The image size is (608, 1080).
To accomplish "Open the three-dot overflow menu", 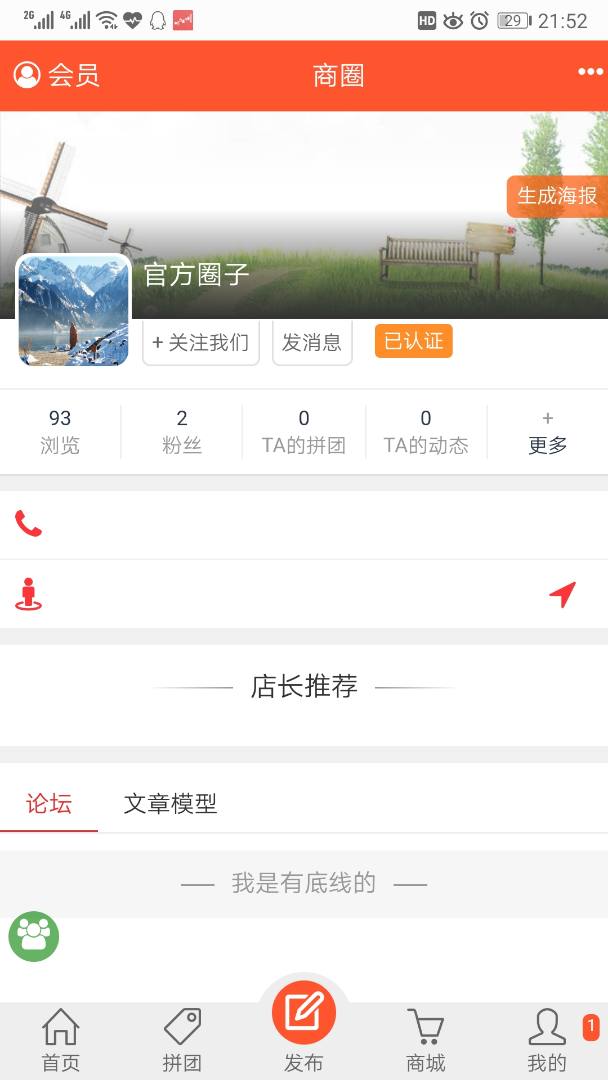I will coord(590,73).
